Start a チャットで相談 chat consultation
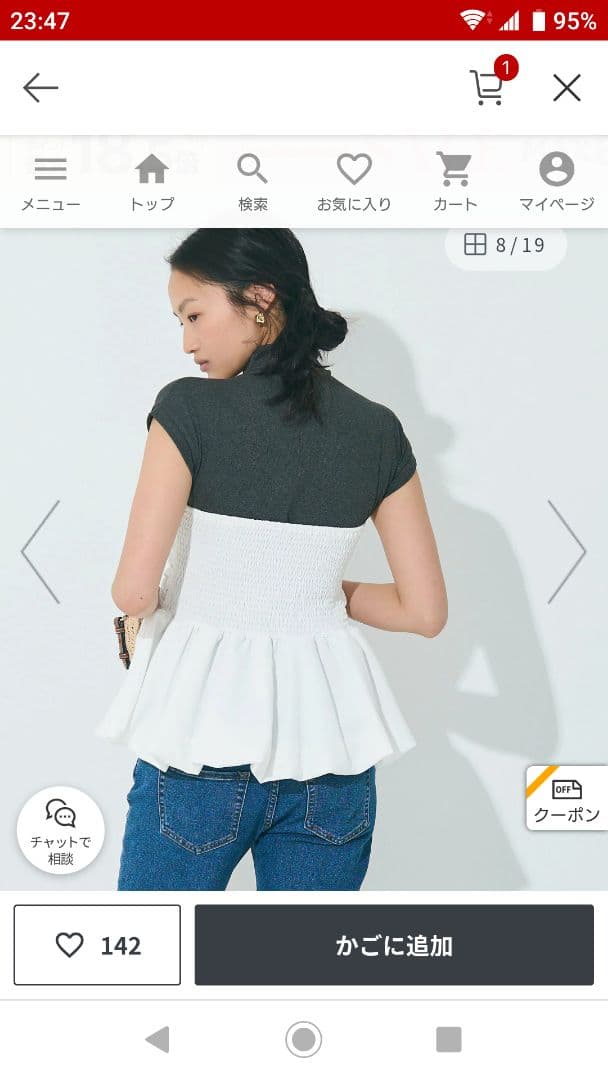This screenshot has height=1080, width=608. point(61,830)
